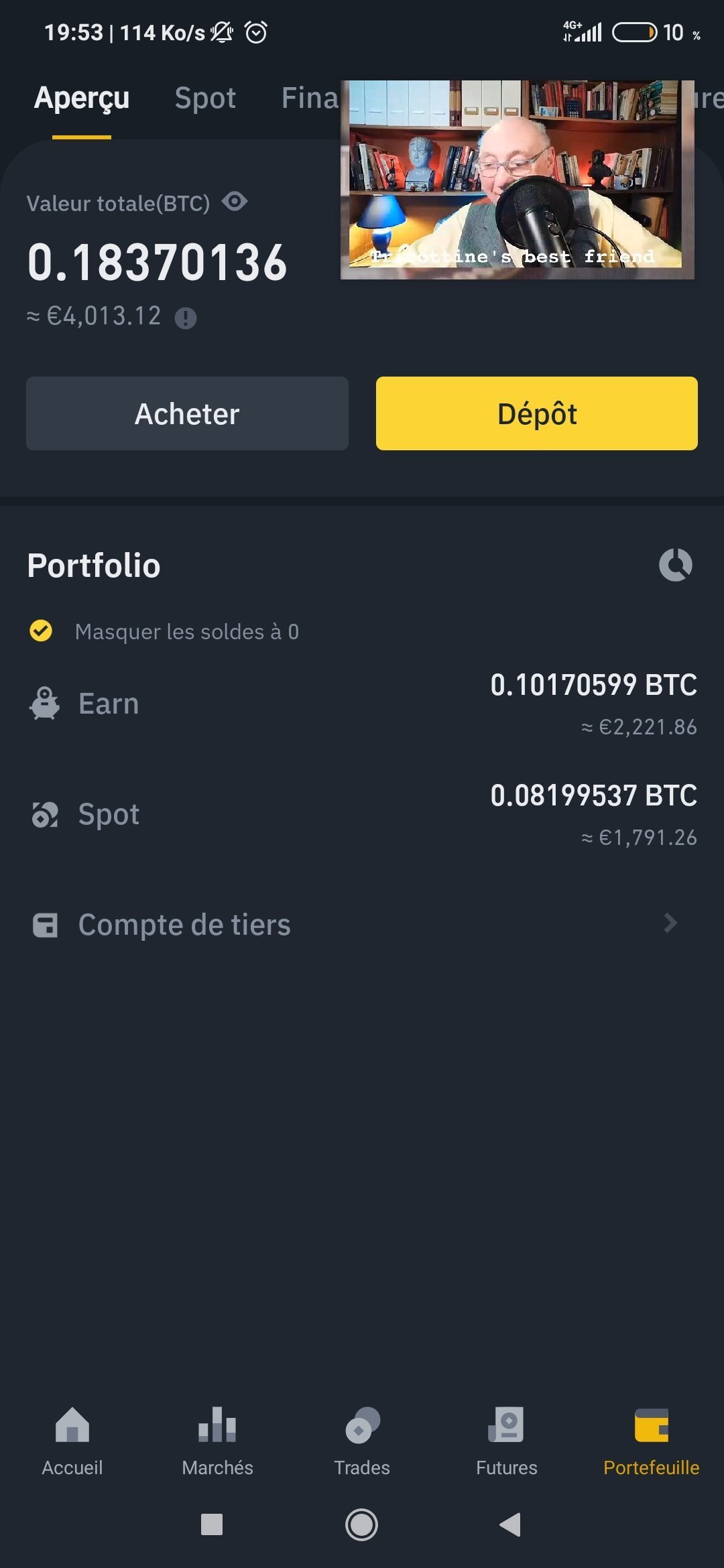Hide the total balance value
Viewport: 724px width, 1568px height.
pyautogui.click(x=235, y=202)
